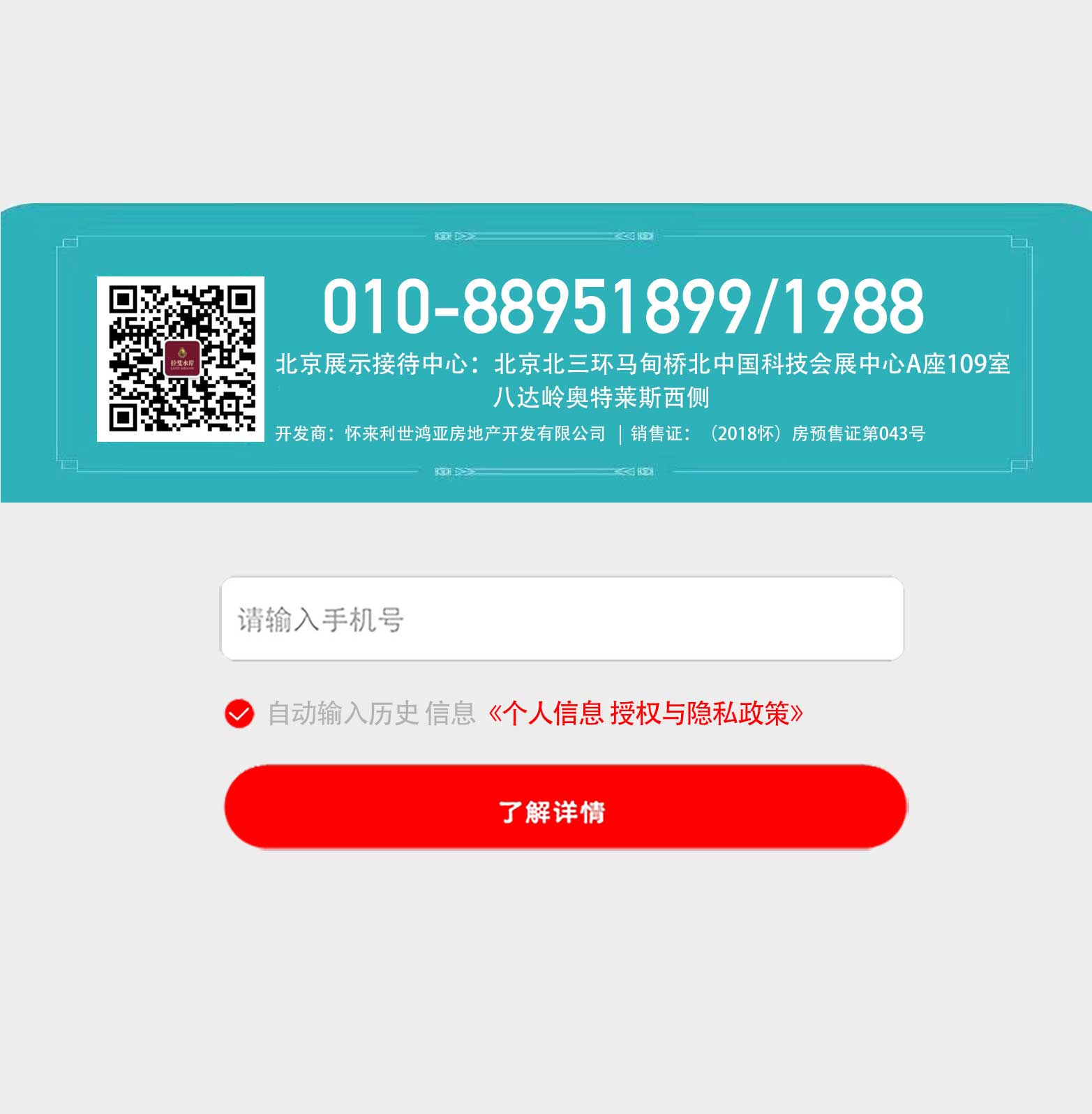This screenshot has width=1092, height=1114.
Task: Uncheck auto-fill history information checkbox
Action: (x=239, y=713)
